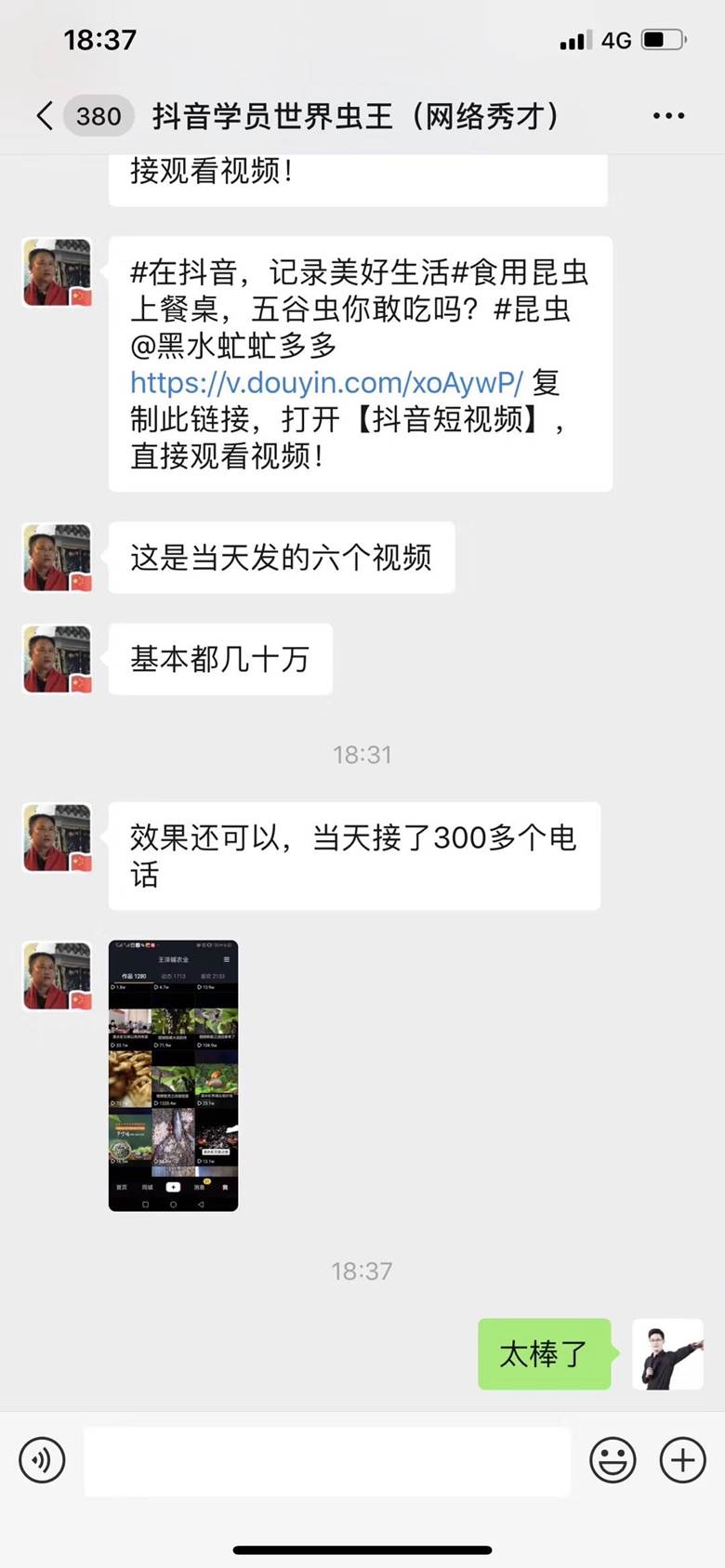Open the emoji sticker panel

pyautogui.click(x=613, y=1460)
